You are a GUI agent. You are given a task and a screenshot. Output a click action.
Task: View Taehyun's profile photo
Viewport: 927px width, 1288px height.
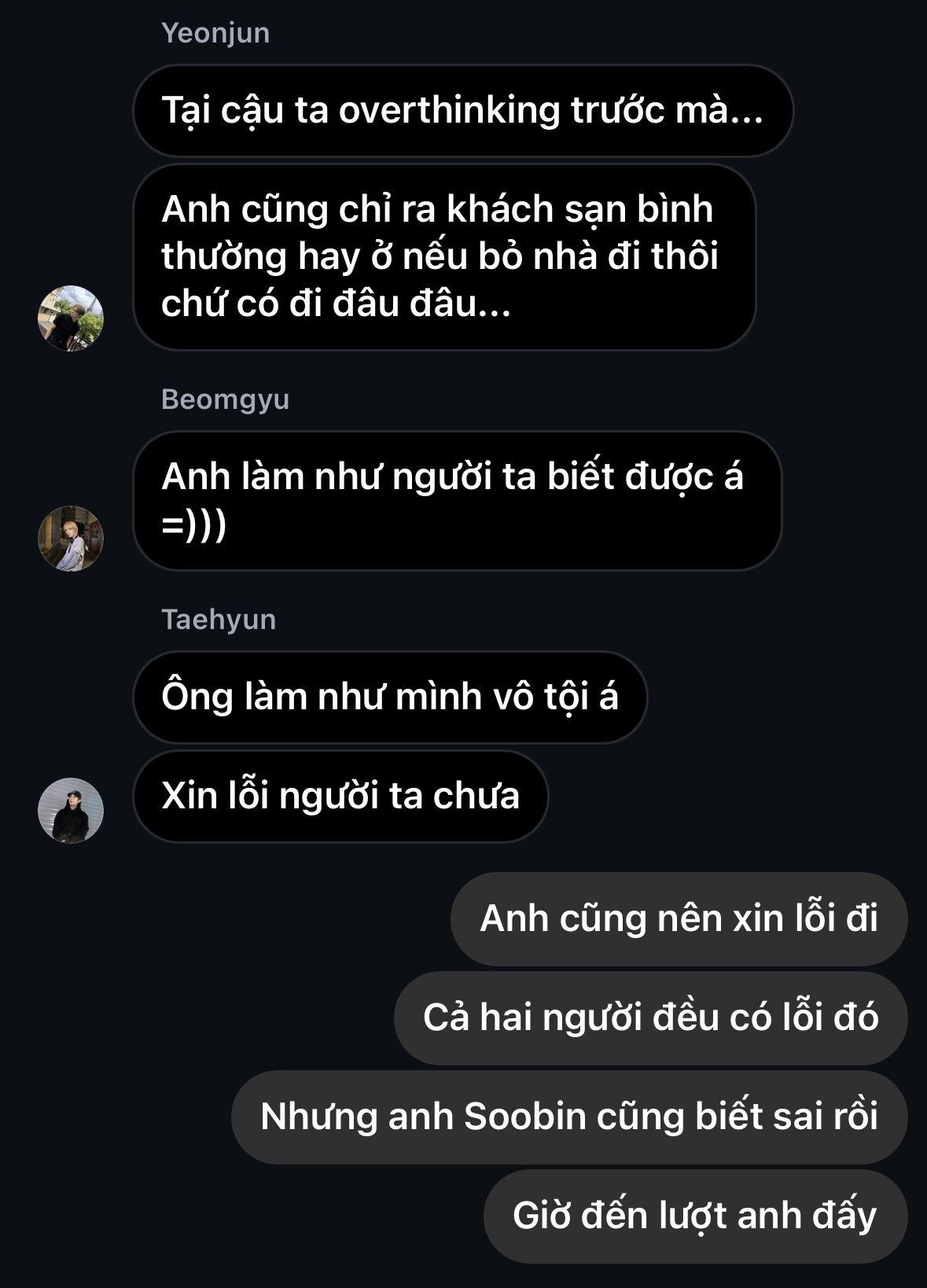71,811
